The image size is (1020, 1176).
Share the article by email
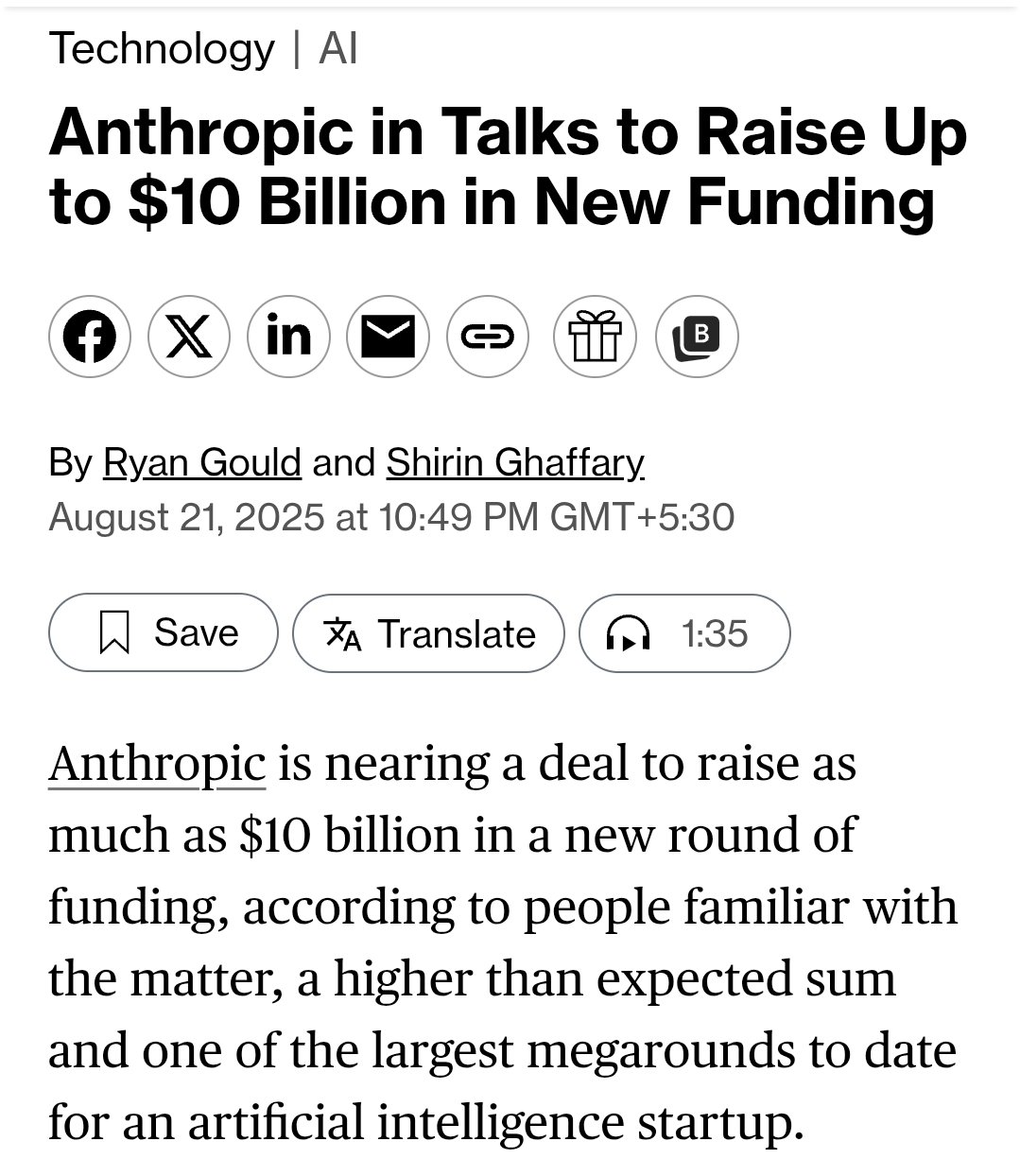[389, 337]
